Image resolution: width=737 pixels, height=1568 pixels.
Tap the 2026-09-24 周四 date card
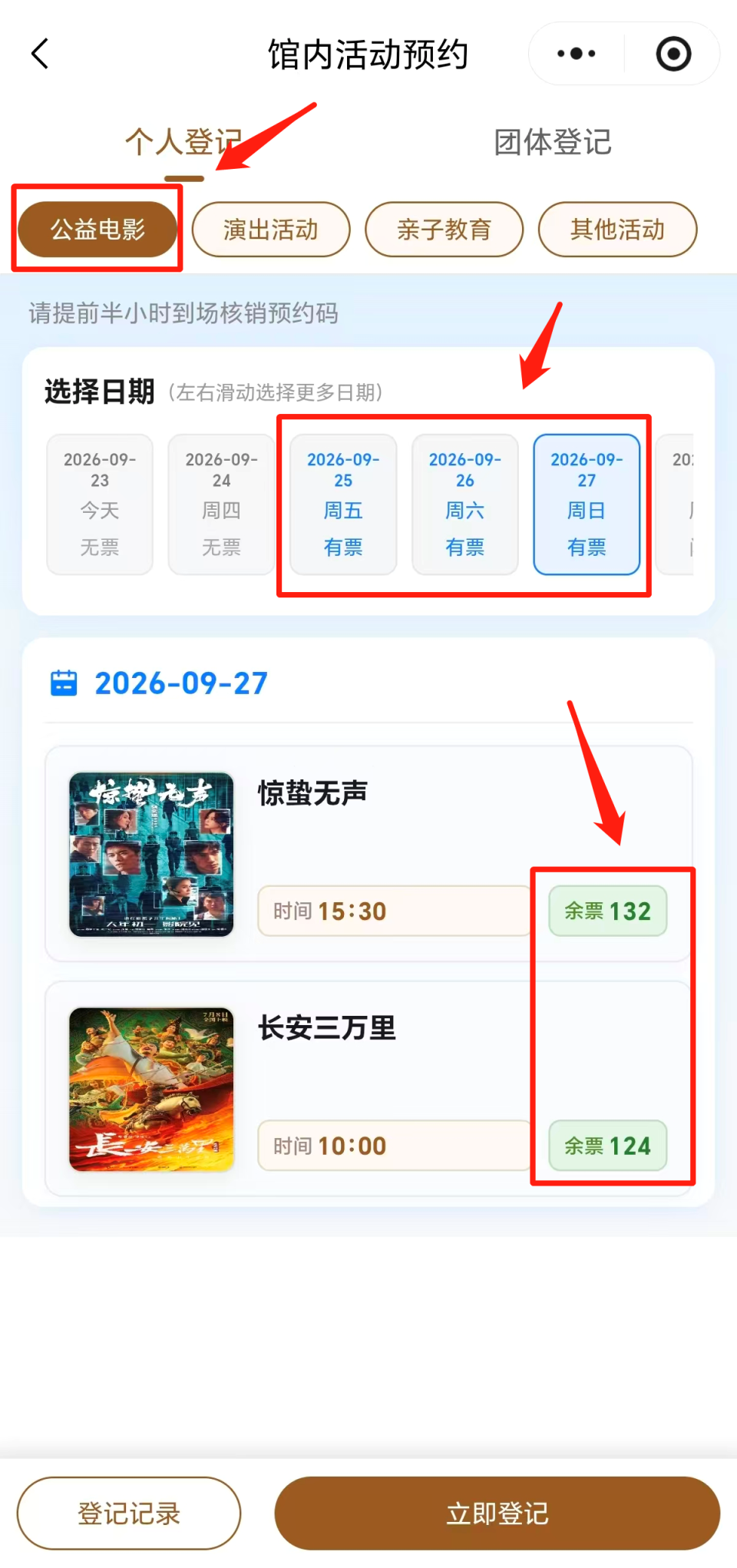click(221, 504)
